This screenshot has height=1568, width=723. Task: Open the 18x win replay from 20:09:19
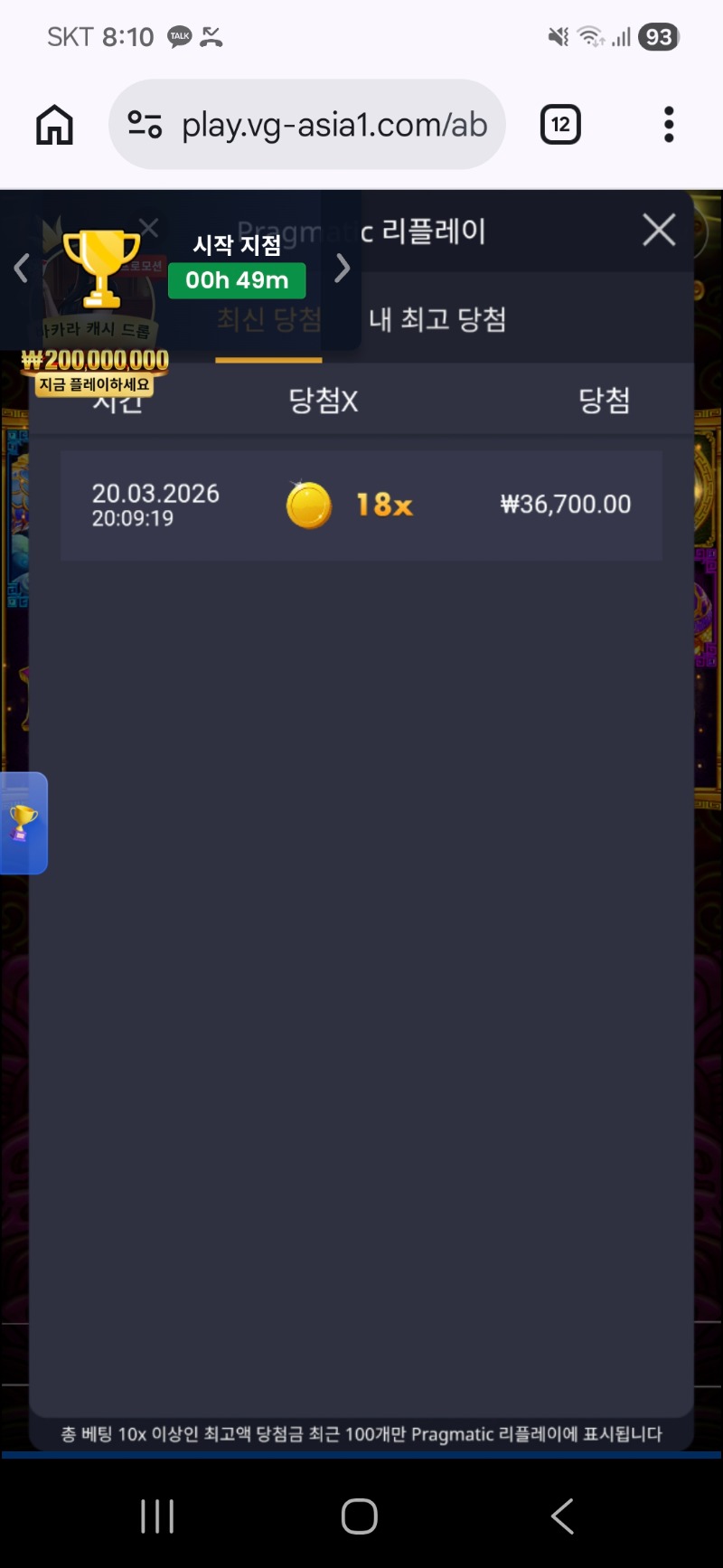[x=361, y=505]
